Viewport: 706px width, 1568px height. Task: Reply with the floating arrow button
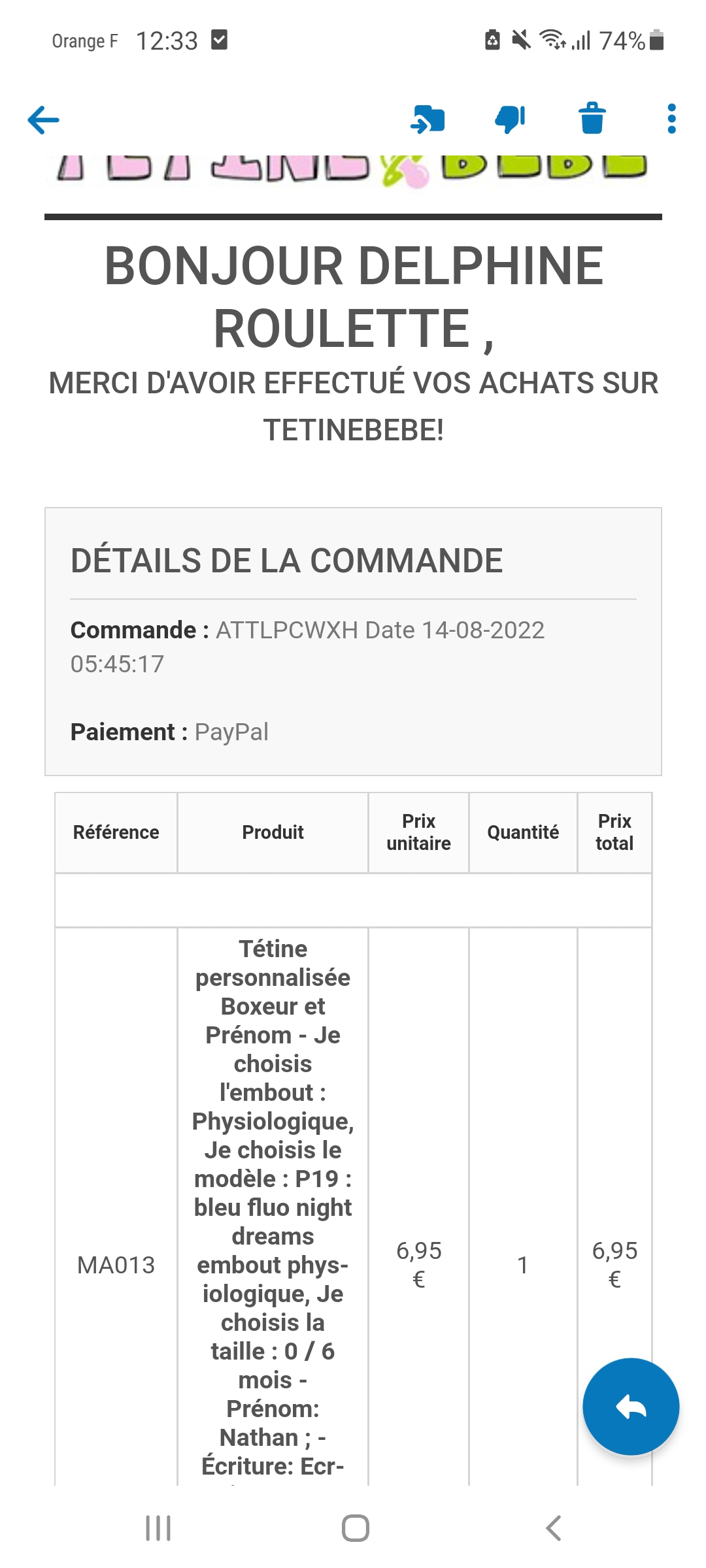tap(631, 1406)
